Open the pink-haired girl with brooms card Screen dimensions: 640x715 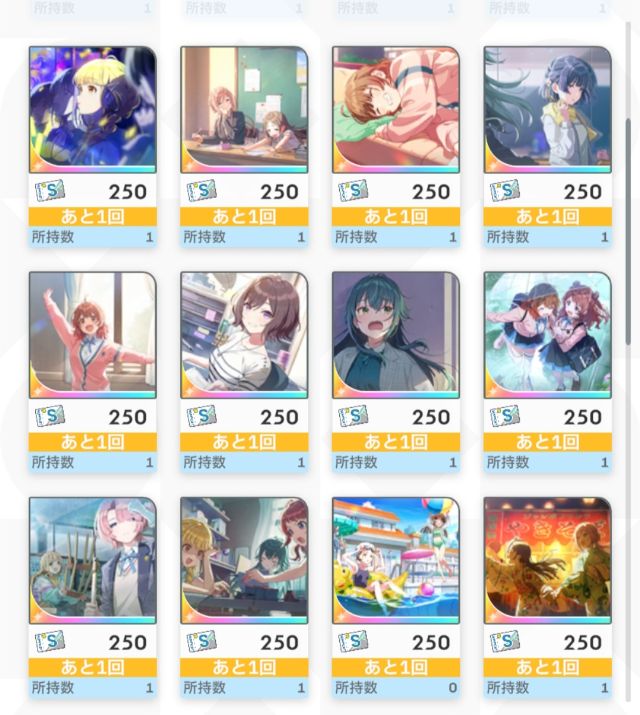coord(93,560)
